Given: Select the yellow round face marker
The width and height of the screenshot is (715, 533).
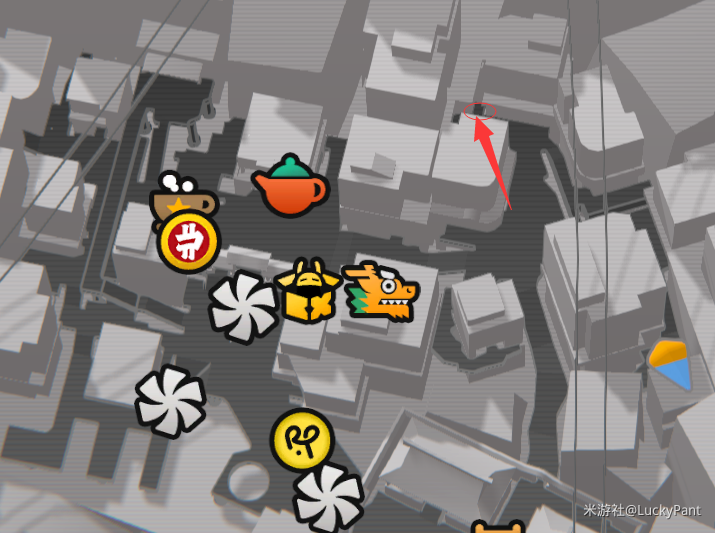Looking at the screenshot, I should 301,438.
